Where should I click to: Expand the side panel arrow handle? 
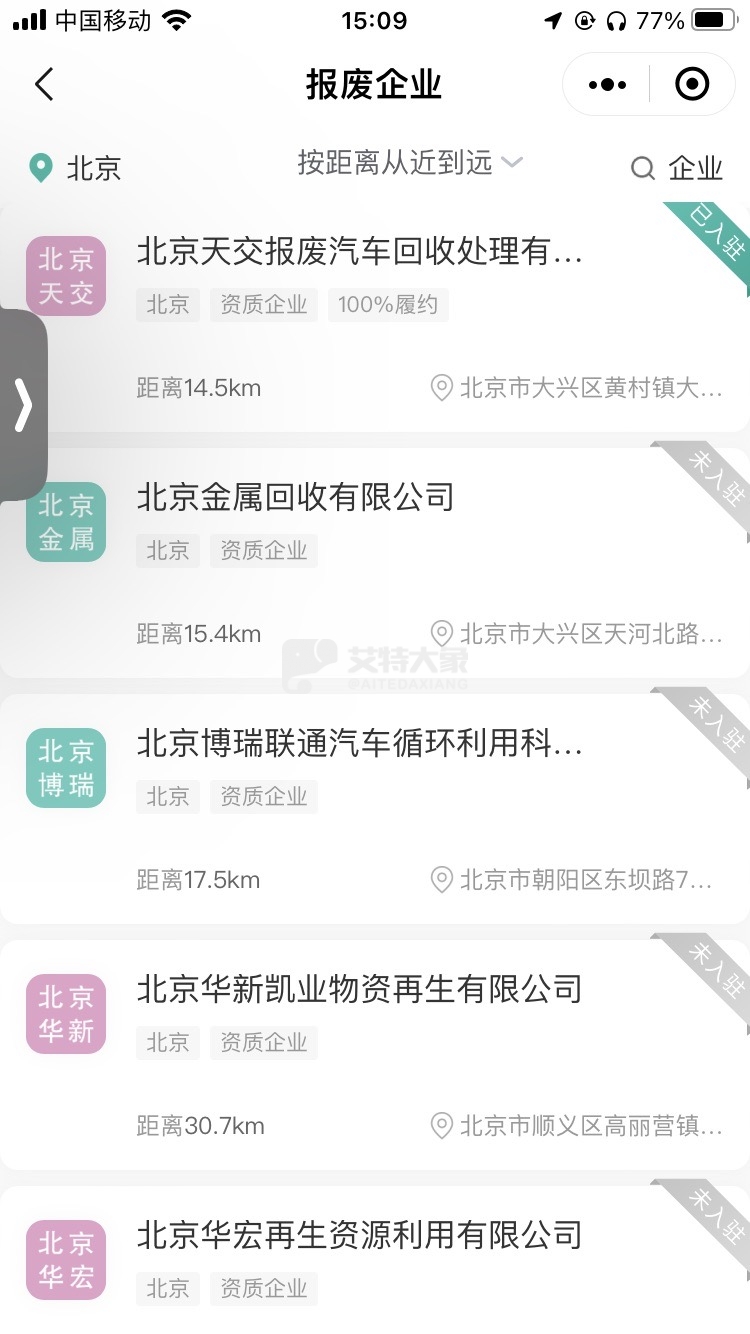pos(23,405)
